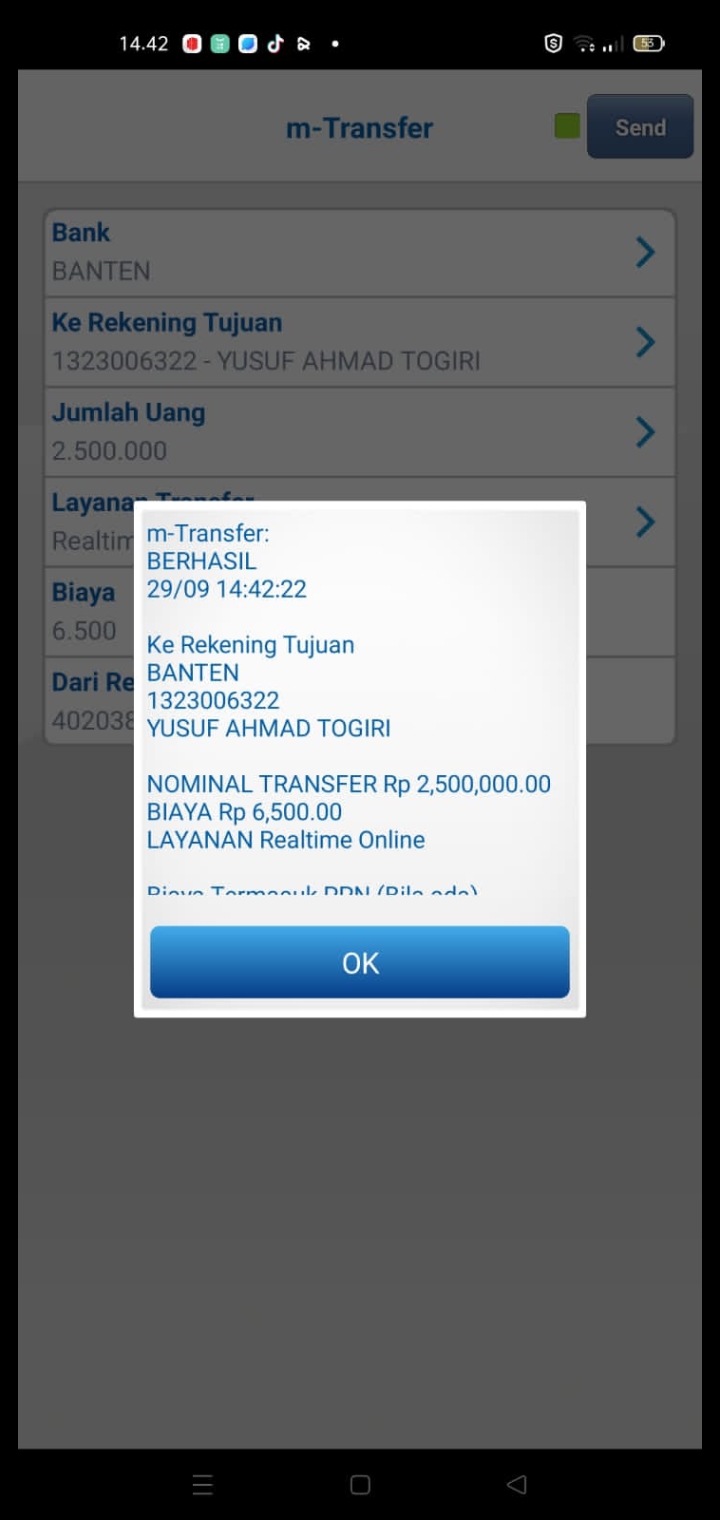Confirm the transfer dialog with OK
Screen dimensions: 720x1520
tap(360, 962)
